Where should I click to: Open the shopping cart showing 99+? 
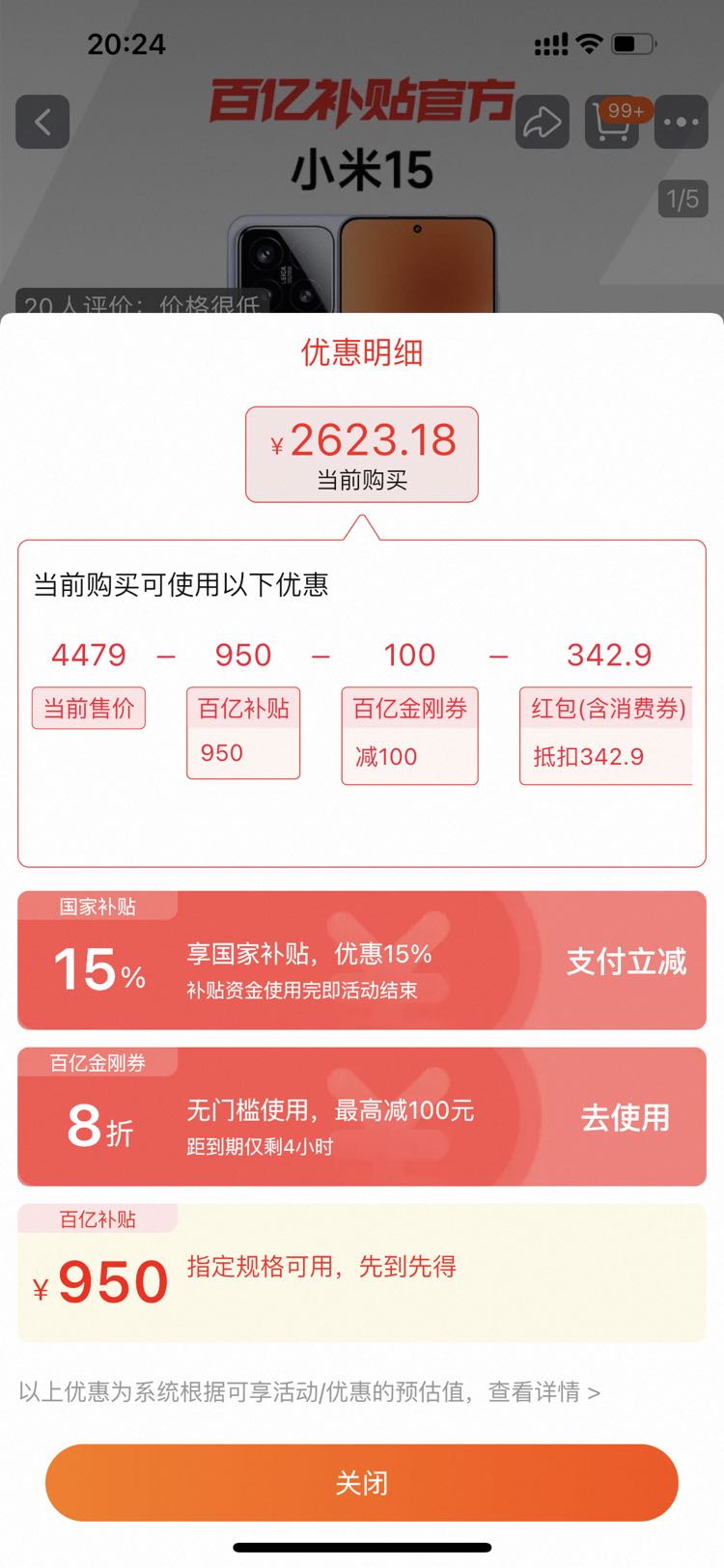coord(613,122)
